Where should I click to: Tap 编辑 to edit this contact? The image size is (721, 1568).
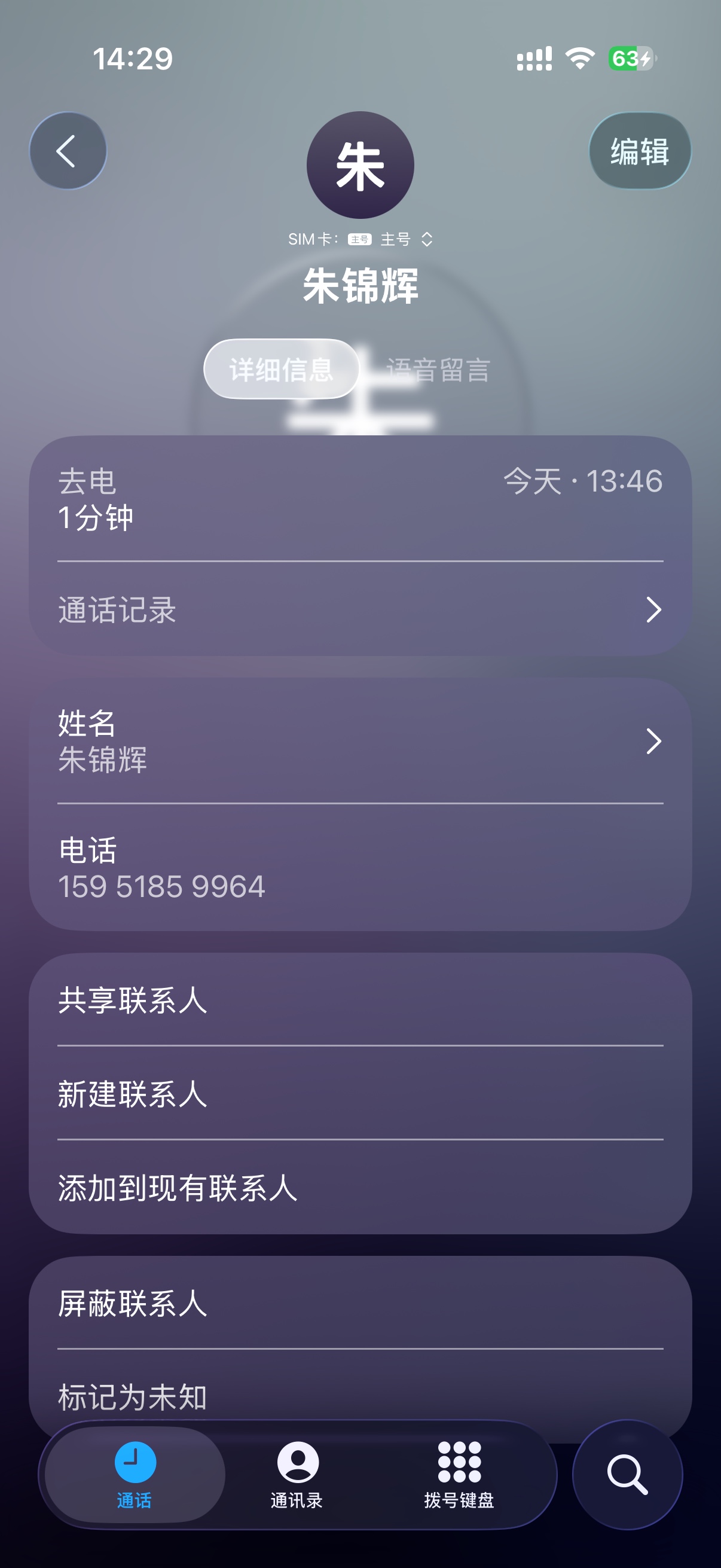pyautogui.click(x=640, y=151)
